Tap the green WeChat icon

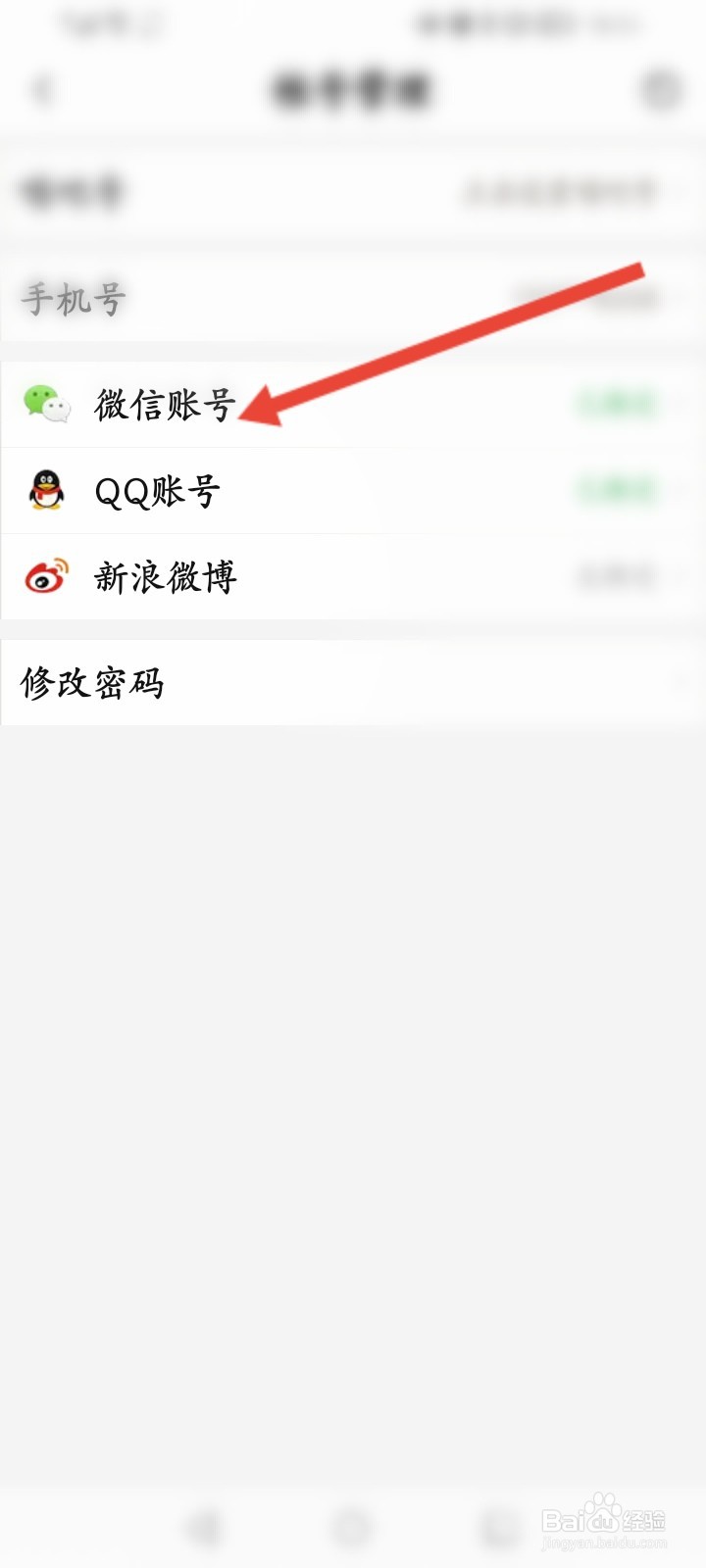(45, 404)
